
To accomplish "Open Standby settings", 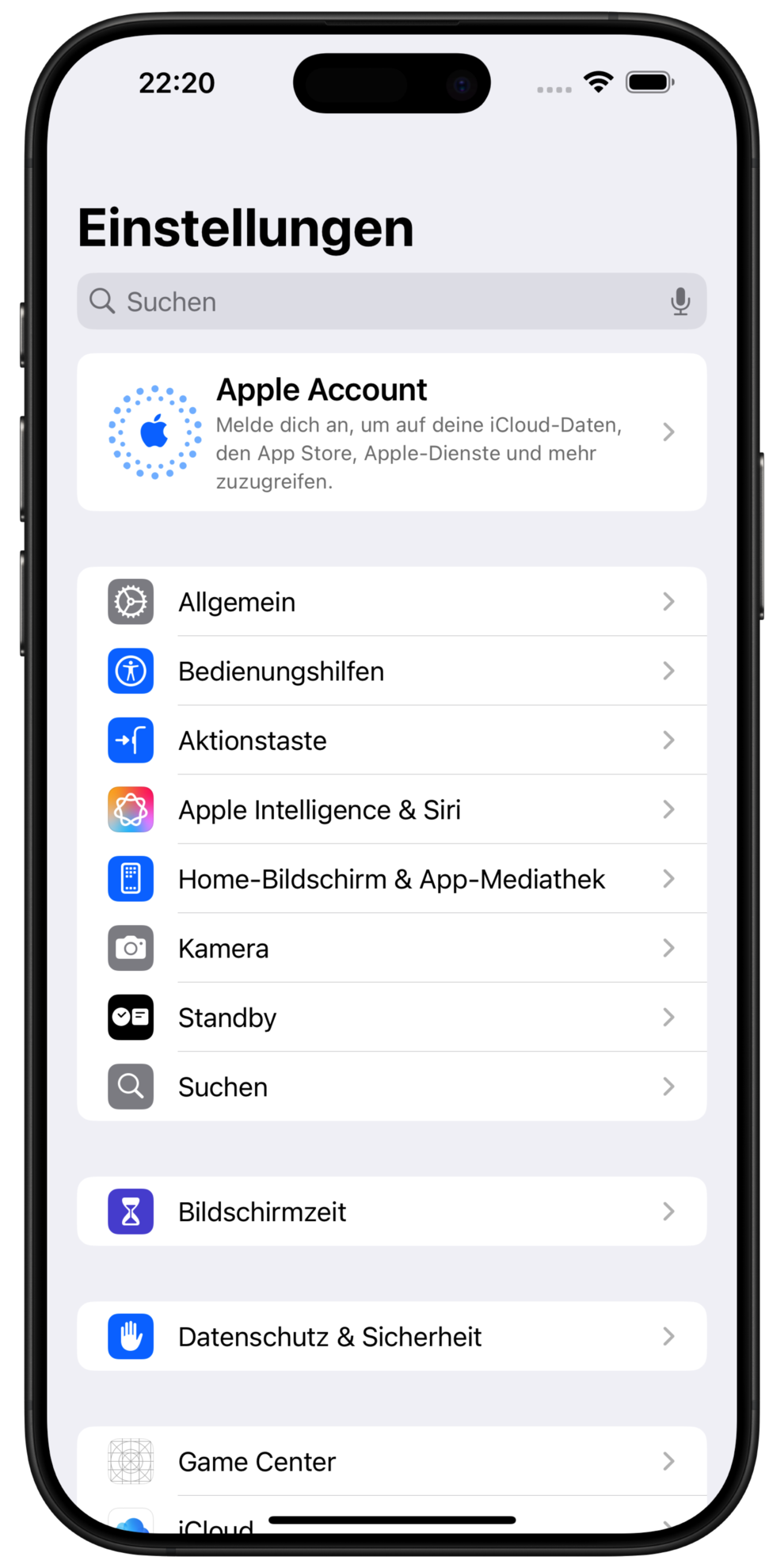I will 391,1018.
